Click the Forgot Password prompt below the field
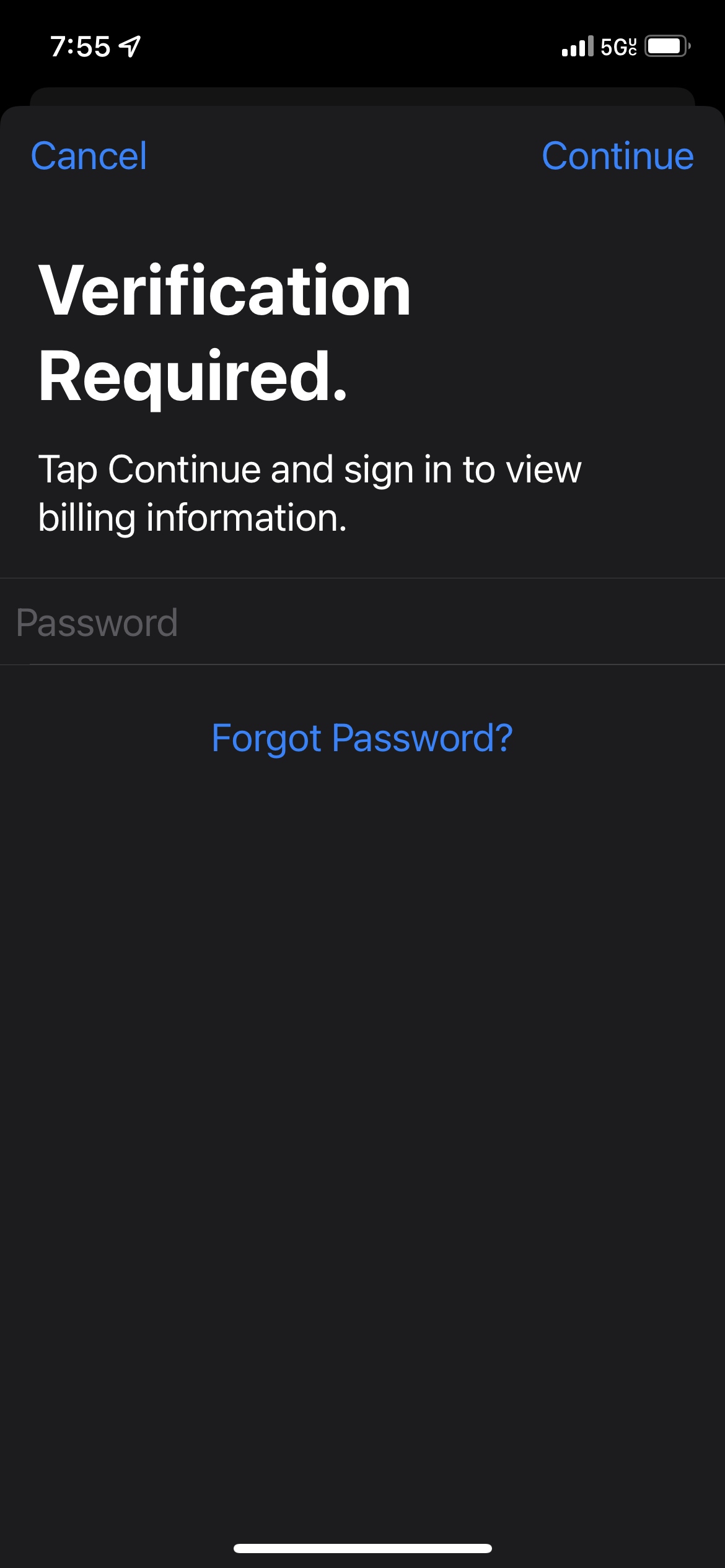725x1568 pixels. [362, 737]
